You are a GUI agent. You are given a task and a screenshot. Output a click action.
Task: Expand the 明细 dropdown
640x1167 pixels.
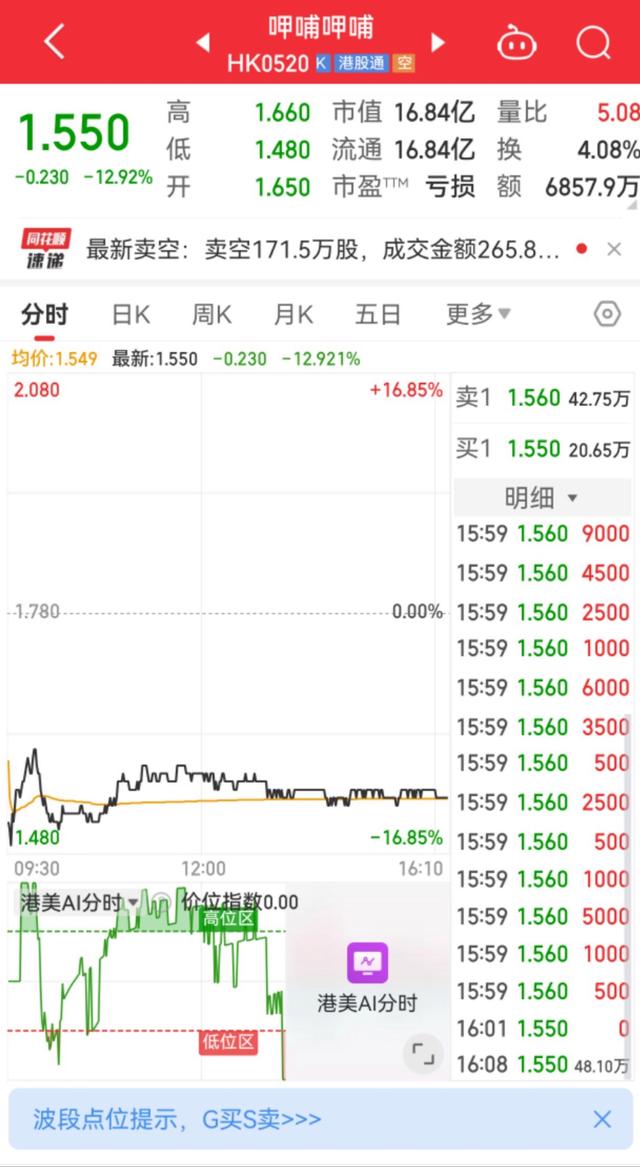(541, 497)
